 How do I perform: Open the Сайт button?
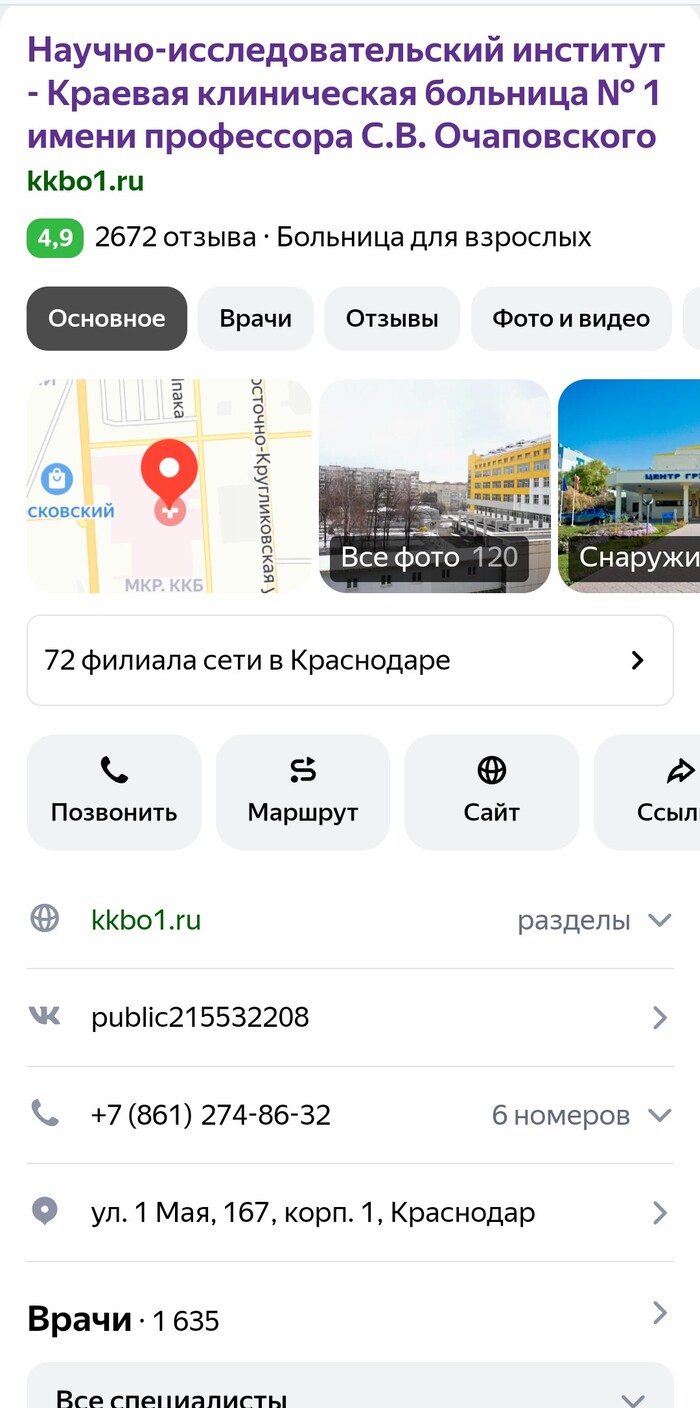491,792
